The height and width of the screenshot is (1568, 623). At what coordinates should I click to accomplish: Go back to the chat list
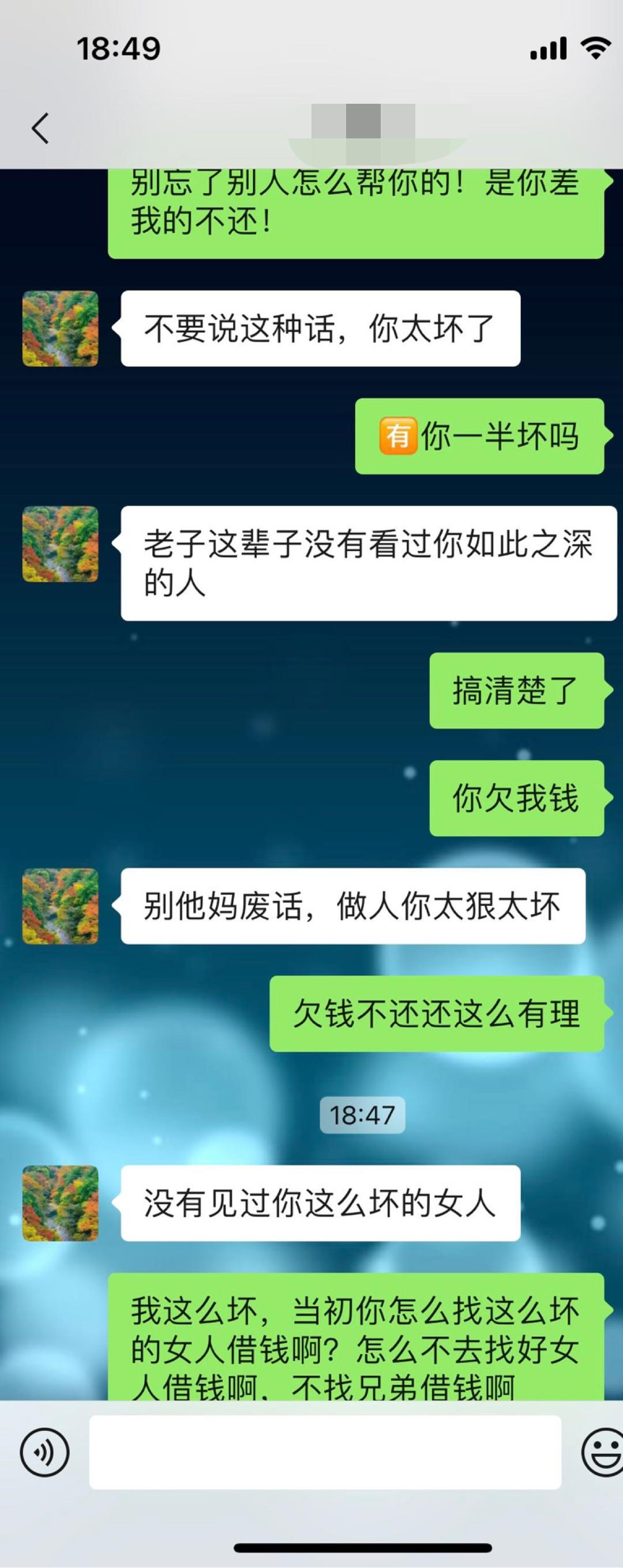[x=40, y=129]
